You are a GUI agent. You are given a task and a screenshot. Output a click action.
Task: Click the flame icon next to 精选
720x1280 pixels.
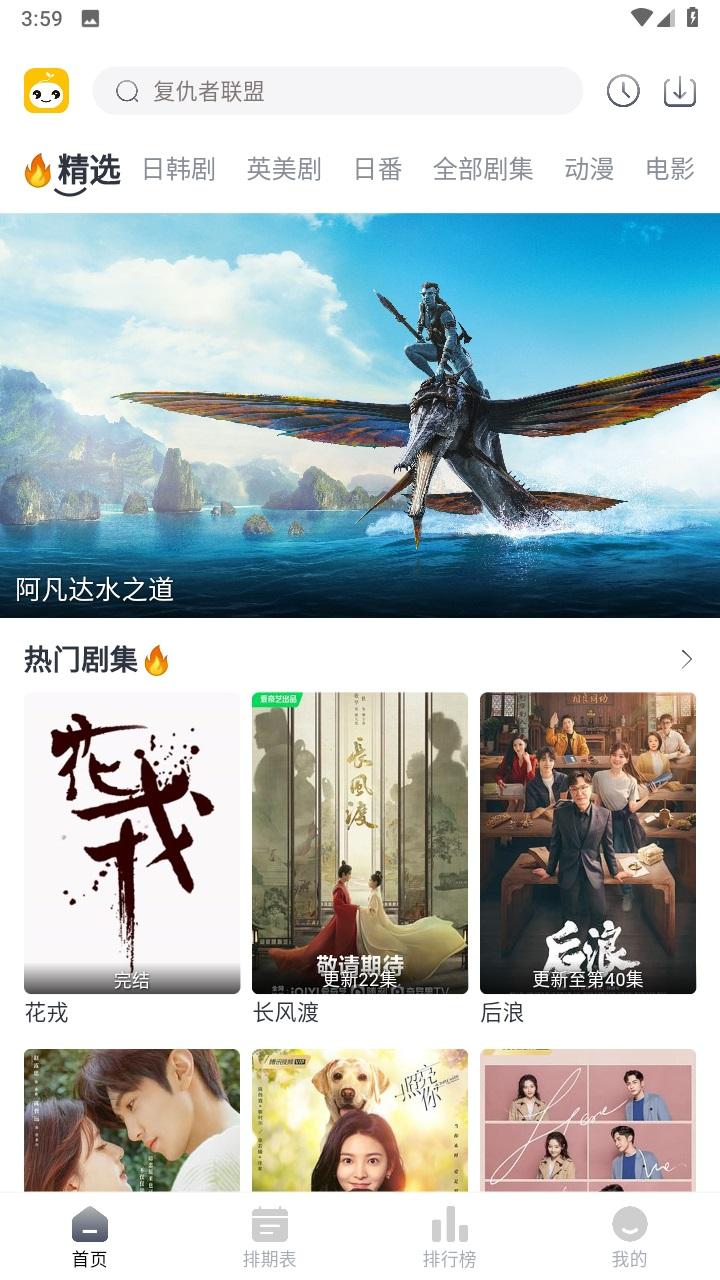click(x=36, y=169)
